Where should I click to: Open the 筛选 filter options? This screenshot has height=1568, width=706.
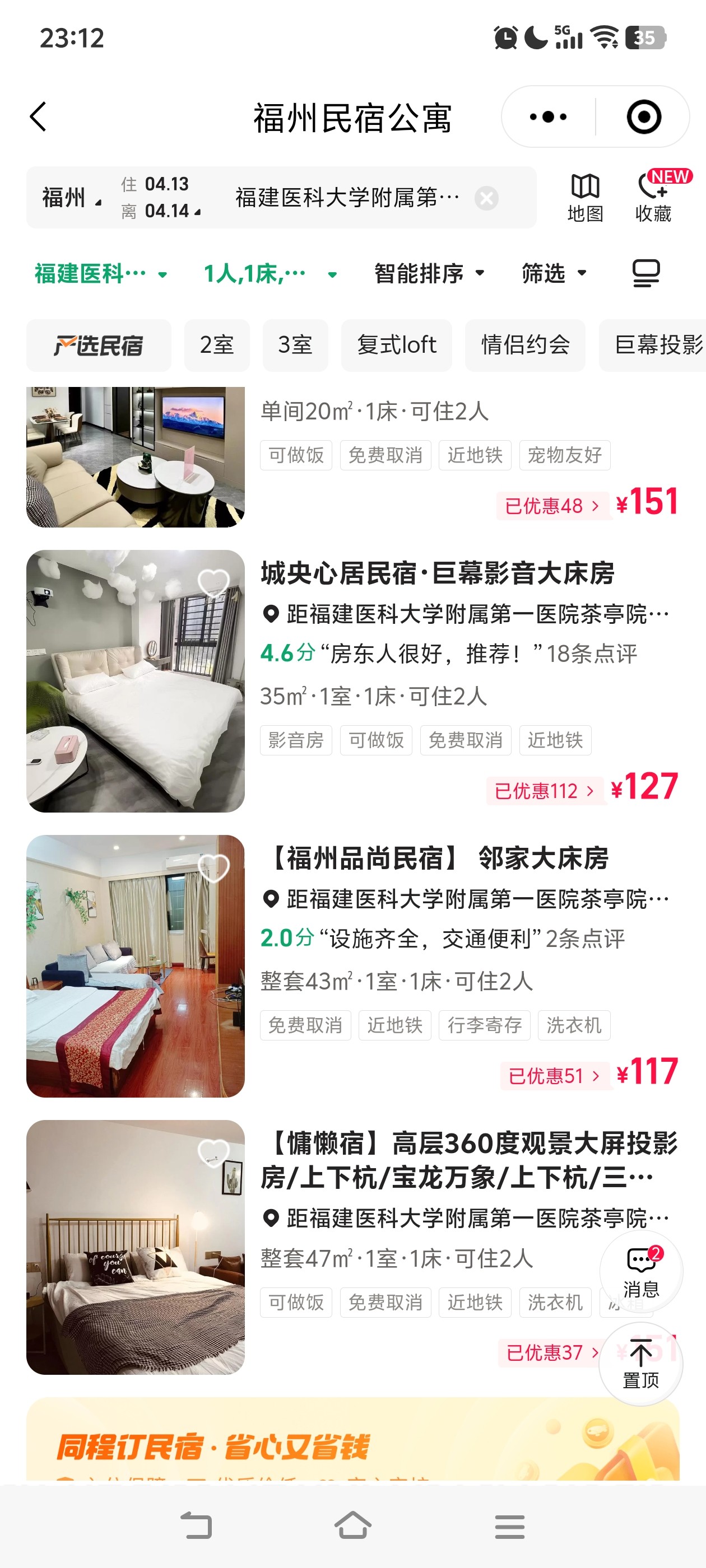554,274
